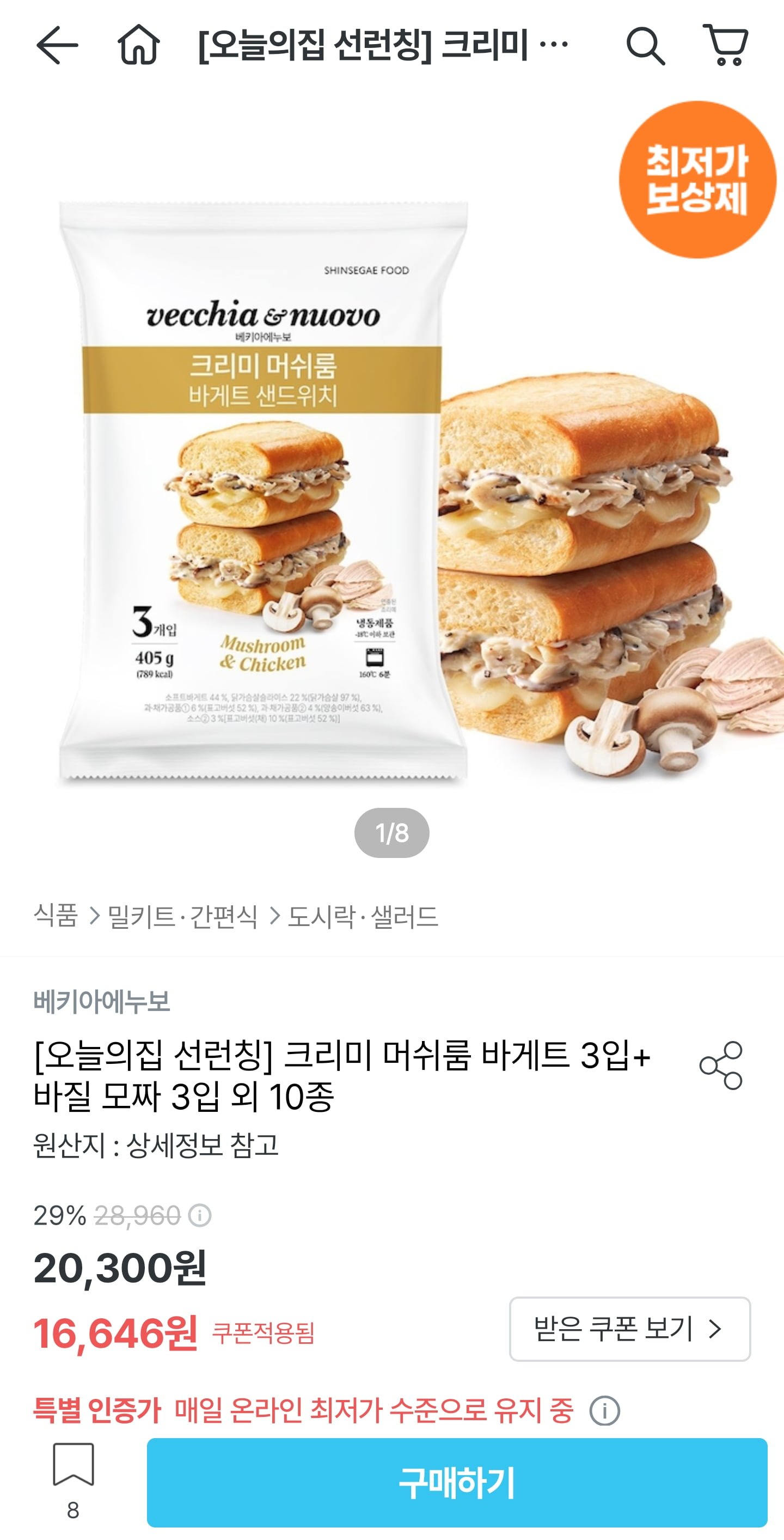Open the 식품 category breadcrumb
Viewport: 784px width, 1540px height.
56,916
